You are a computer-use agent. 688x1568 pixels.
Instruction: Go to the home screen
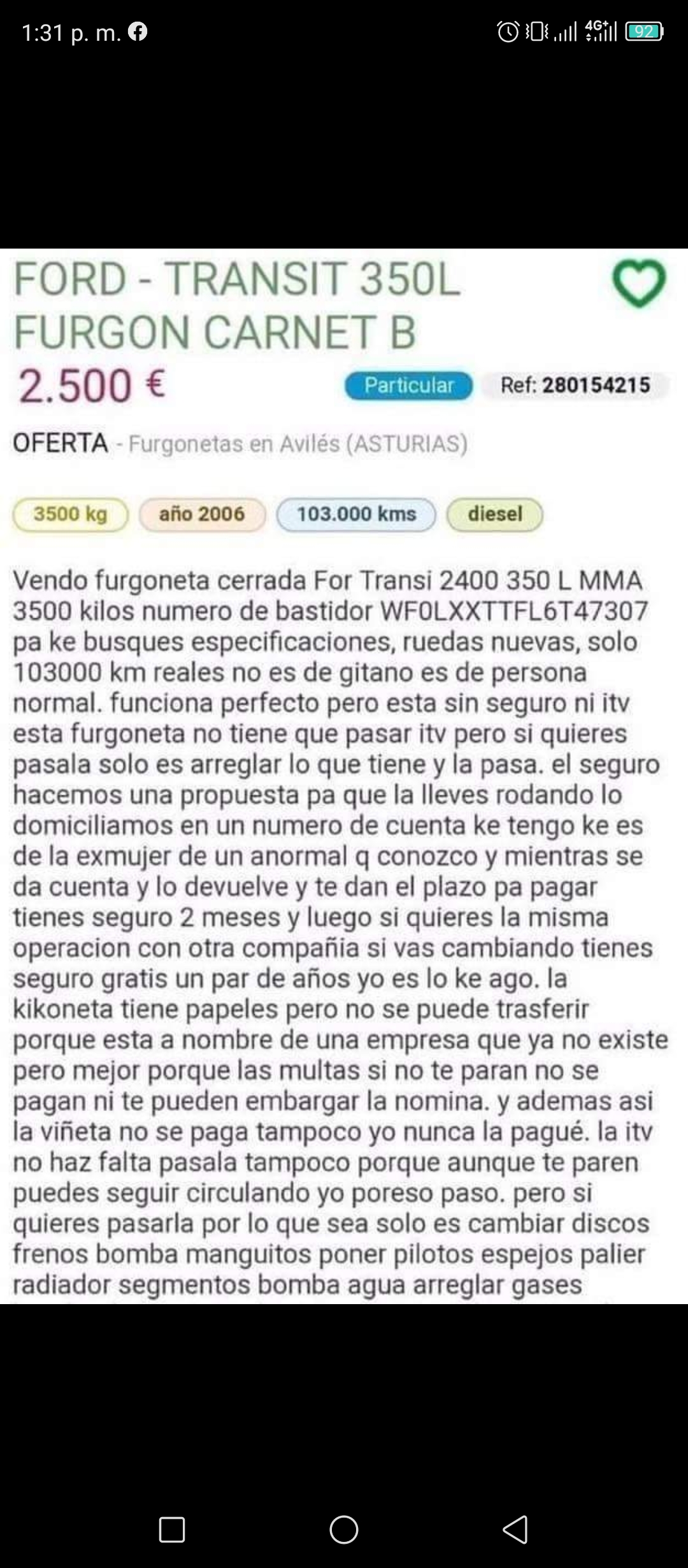pos(344,1529)
